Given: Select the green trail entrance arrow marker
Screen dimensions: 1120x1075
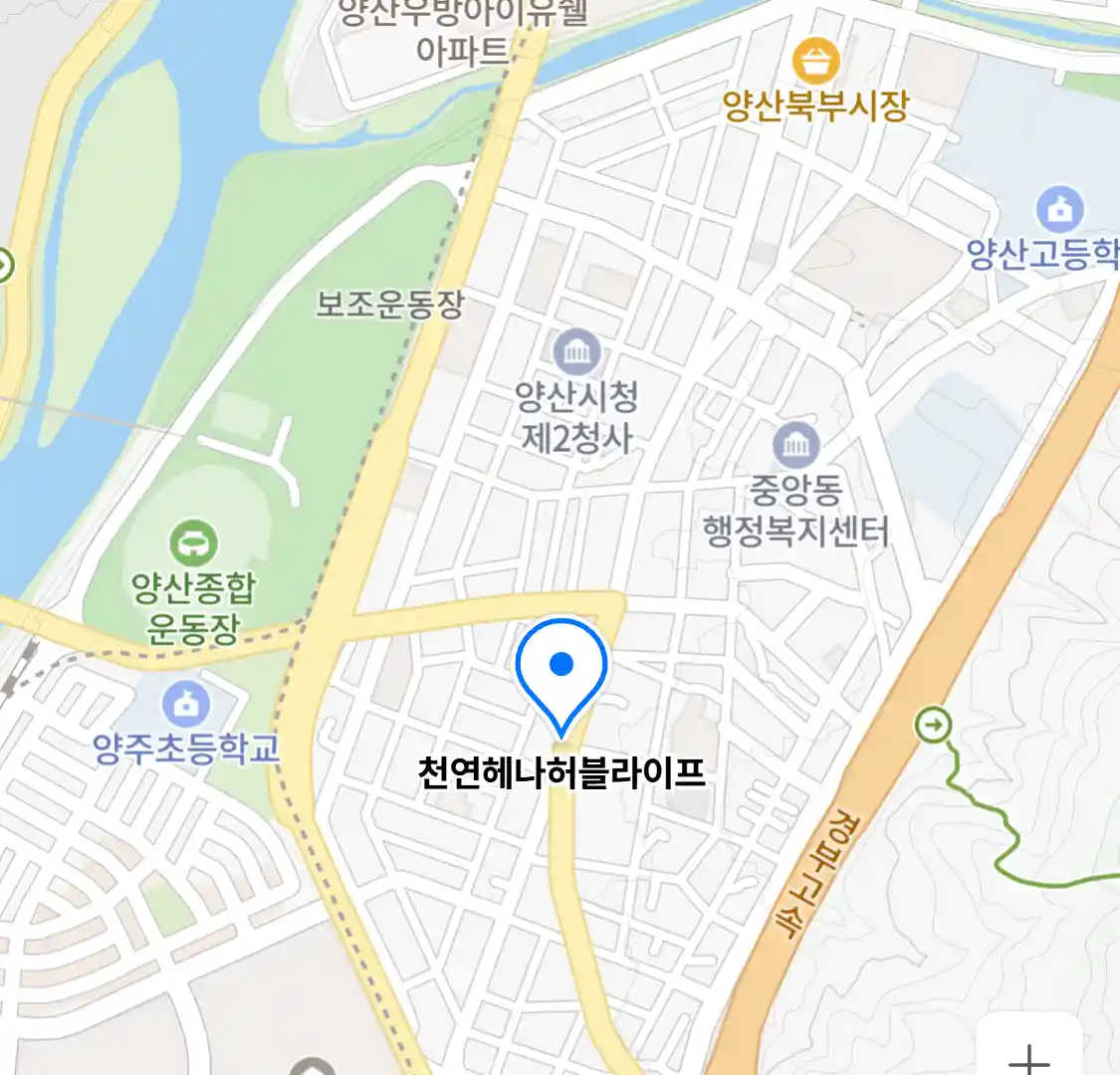Looking at the screenshot, I should point(933,726).
